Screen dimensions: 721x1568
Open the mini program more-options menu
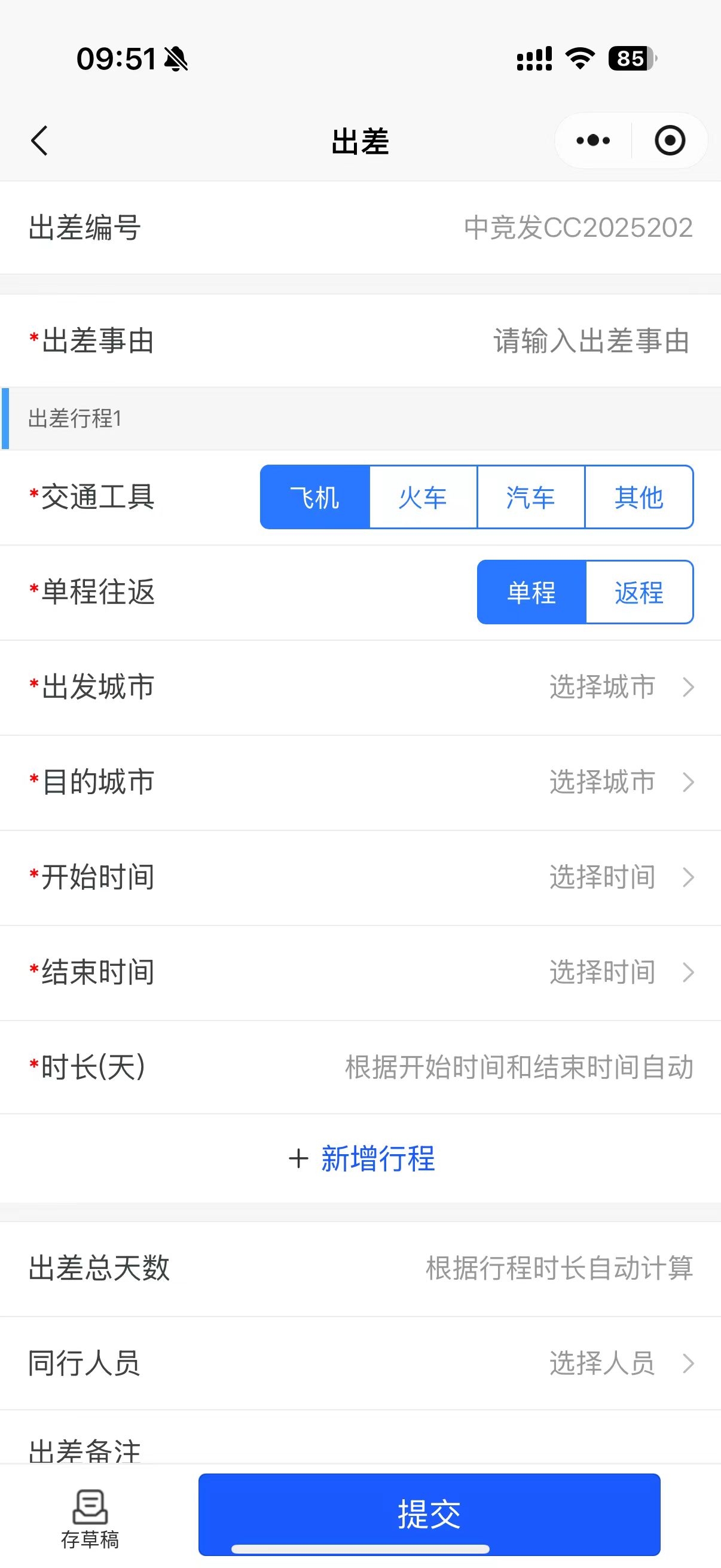click(x=592, y=141)
